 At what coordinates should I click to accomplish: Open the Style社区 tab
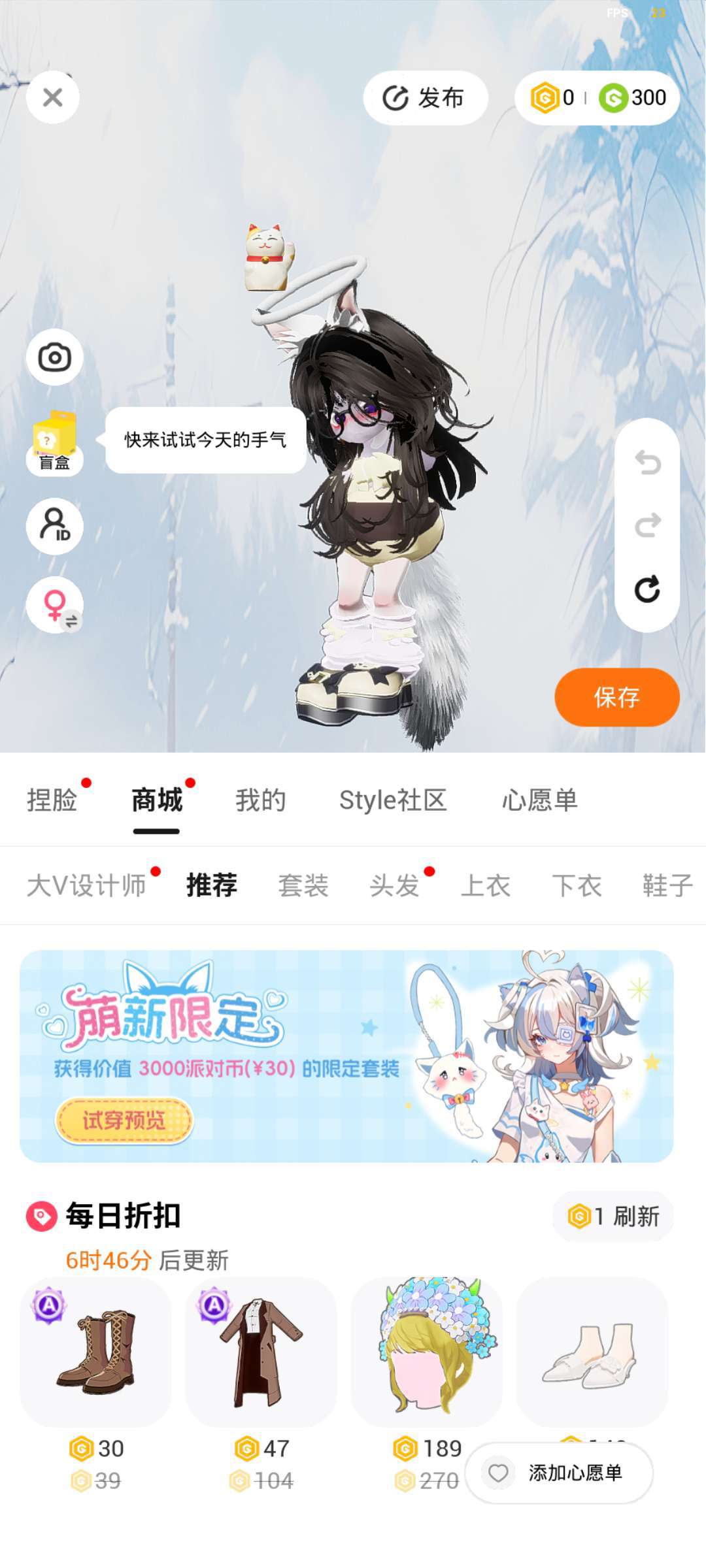393,800
